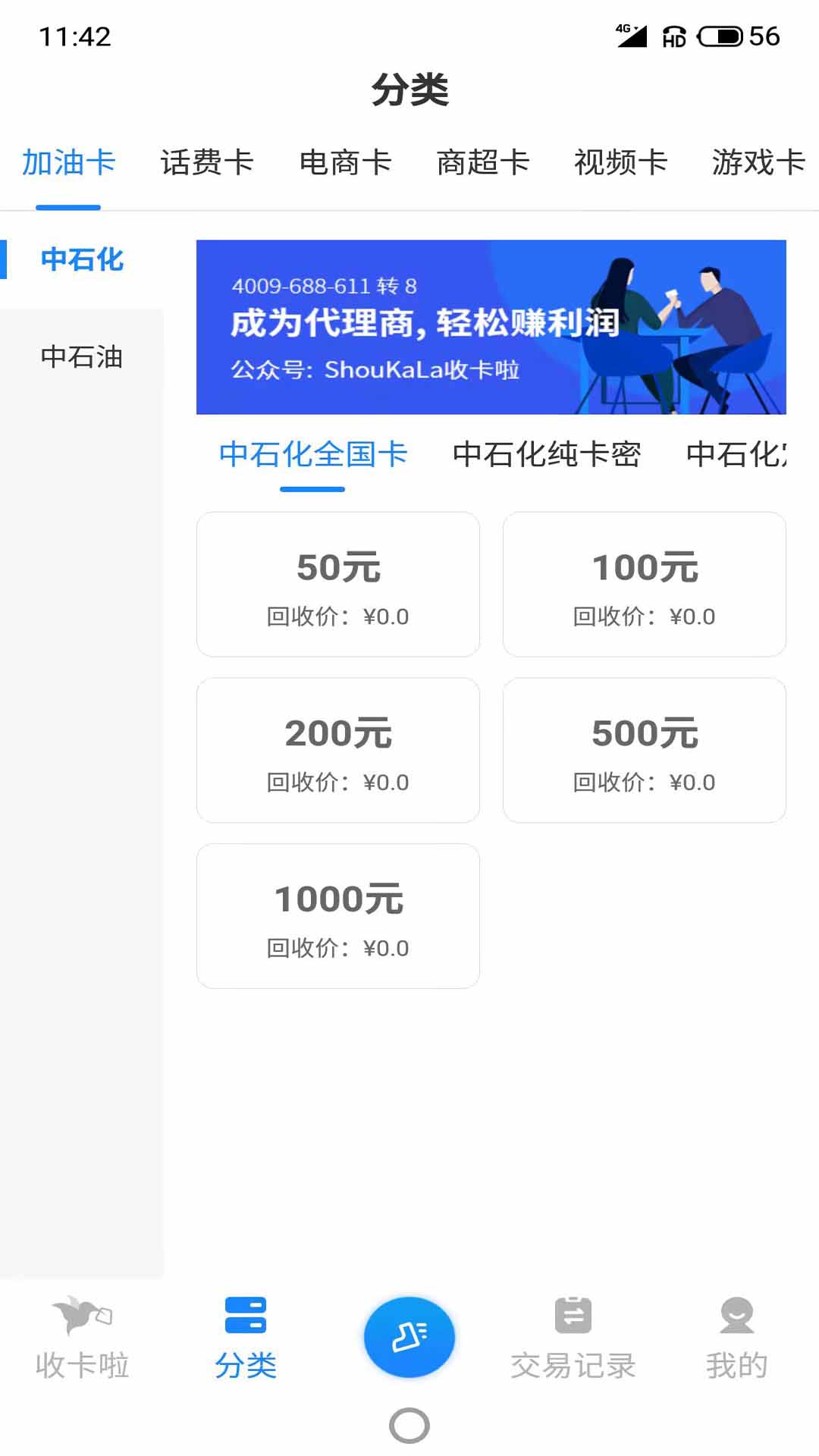Tap the blue center sell-card button
This screenshot has height=1456, width=819.
[x=409, y=1336]
